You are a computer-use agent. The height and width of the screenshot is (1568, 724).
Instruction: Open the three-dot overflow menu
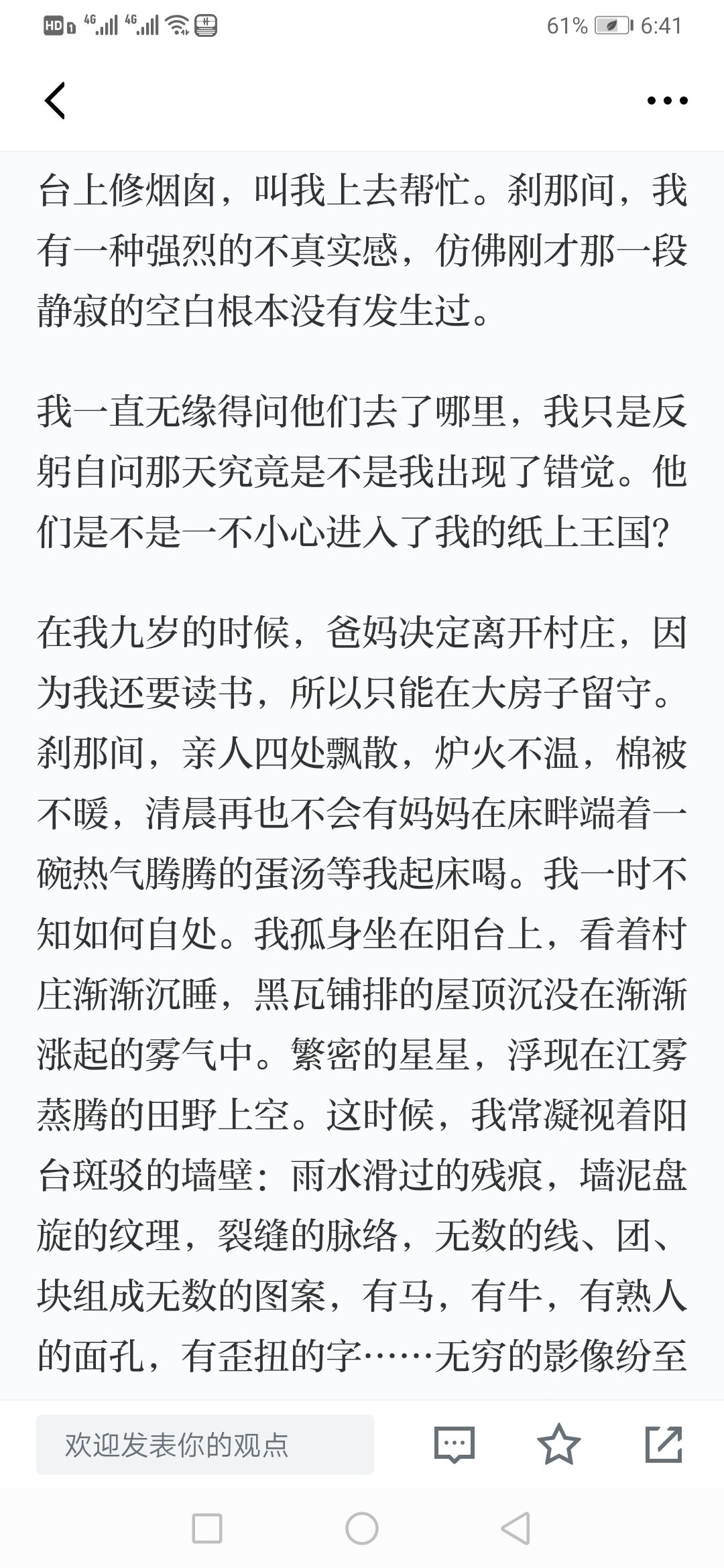coord(667,101)
